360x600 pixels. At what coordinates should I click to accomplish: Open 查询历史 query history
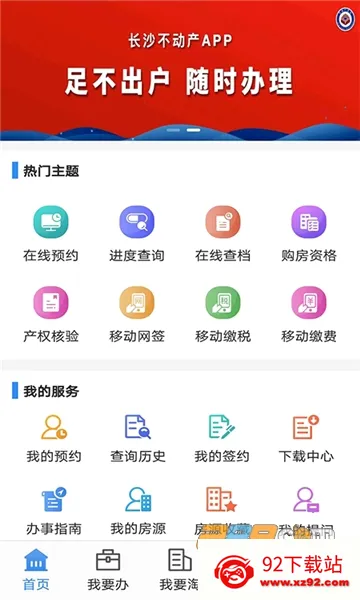click(x=138, y=439)
